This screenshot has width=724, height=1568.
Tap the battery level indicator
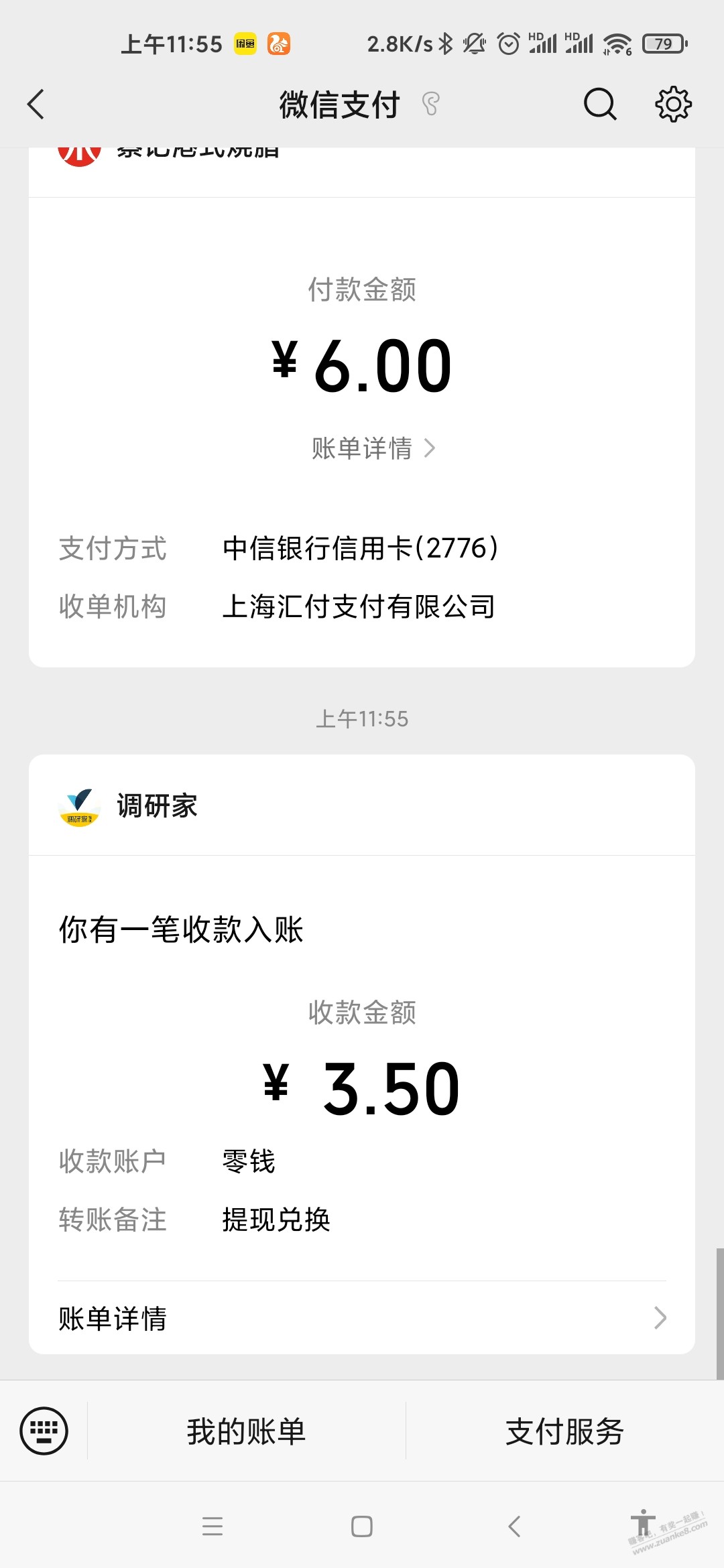point(664,43)
